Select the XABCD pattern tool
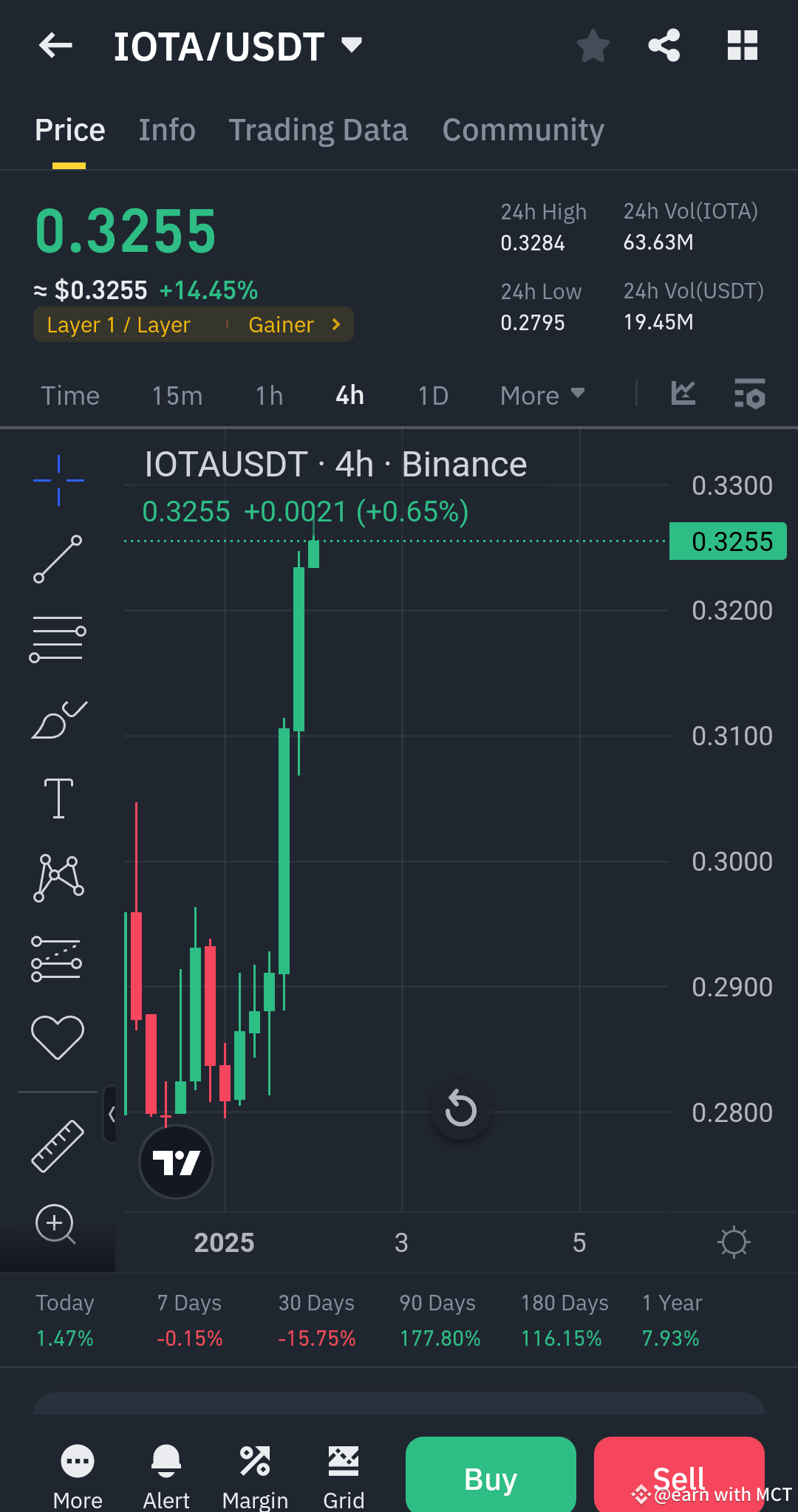Screen dimensions: 798x1512 coord(58,876)
